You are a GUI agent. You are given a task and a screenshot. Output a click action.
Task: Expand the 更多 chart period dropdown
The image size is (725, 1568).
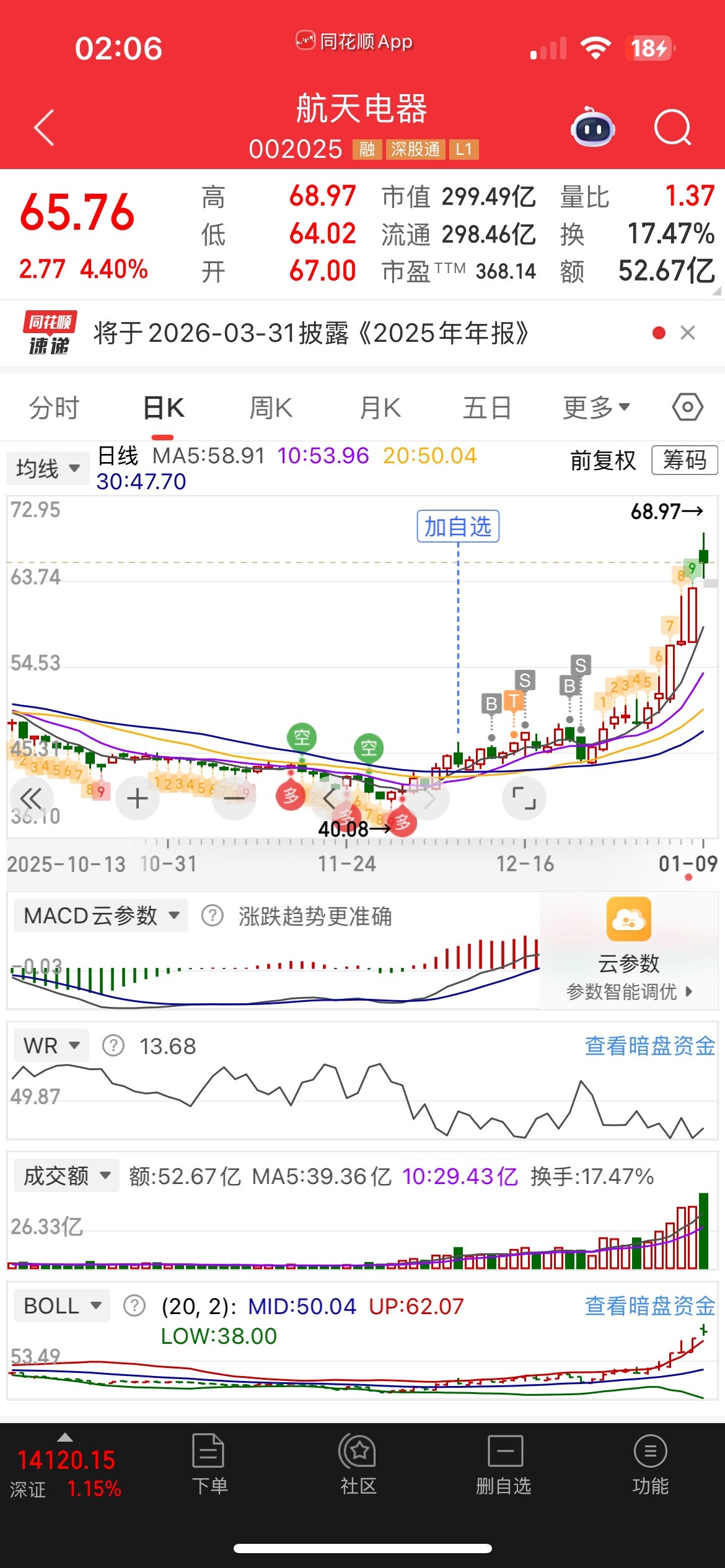tap(596, 408)
